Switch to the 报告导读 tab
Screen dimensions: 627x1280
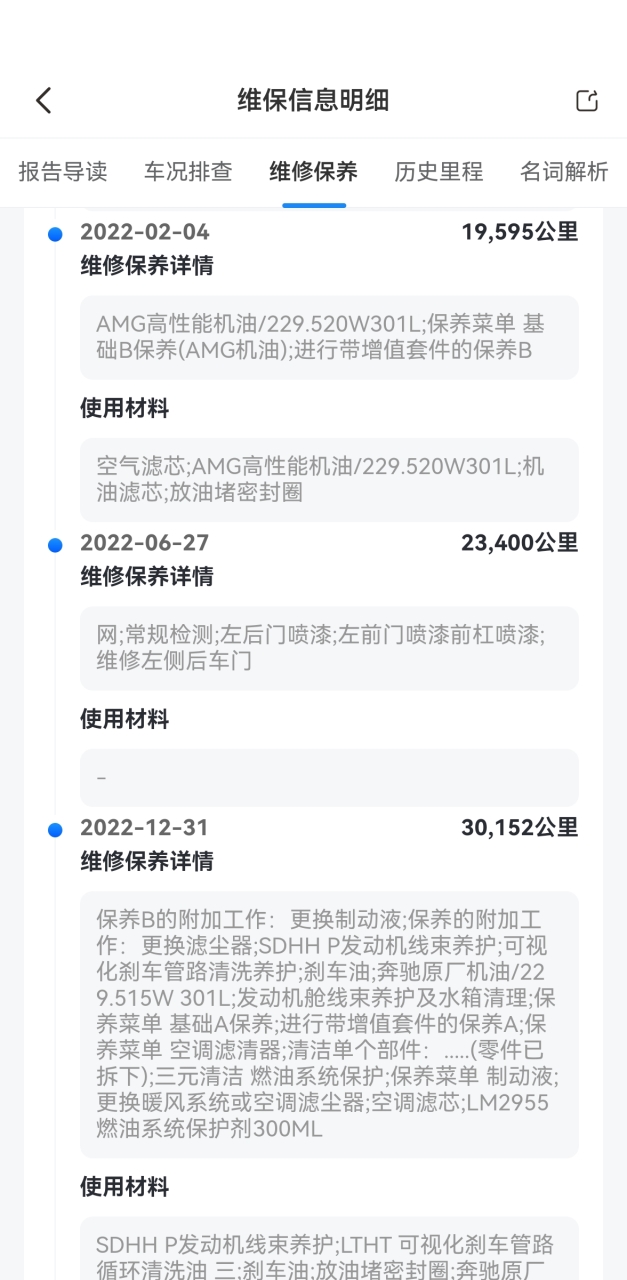(63, 171)
